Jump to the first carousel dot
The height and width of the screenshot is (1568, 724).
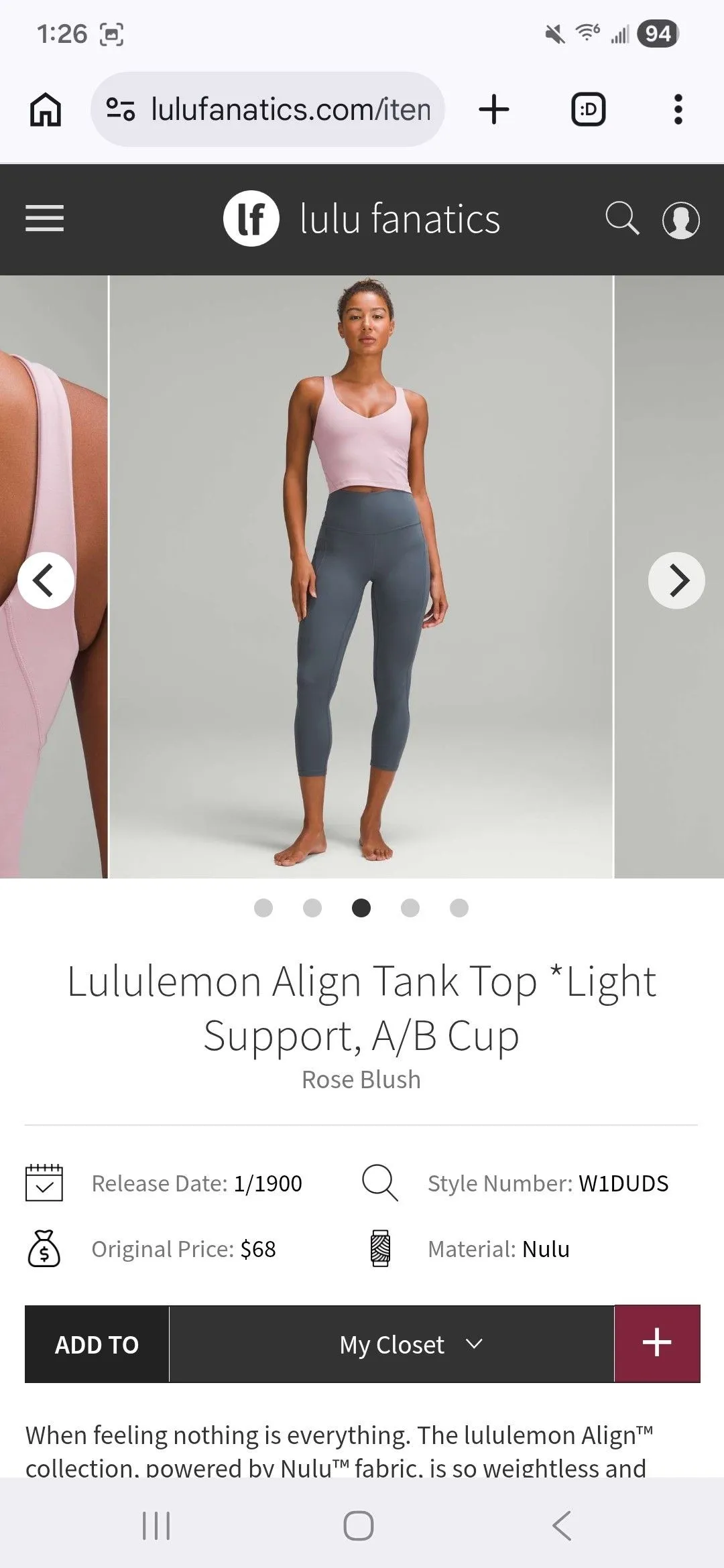coord(263,908)
